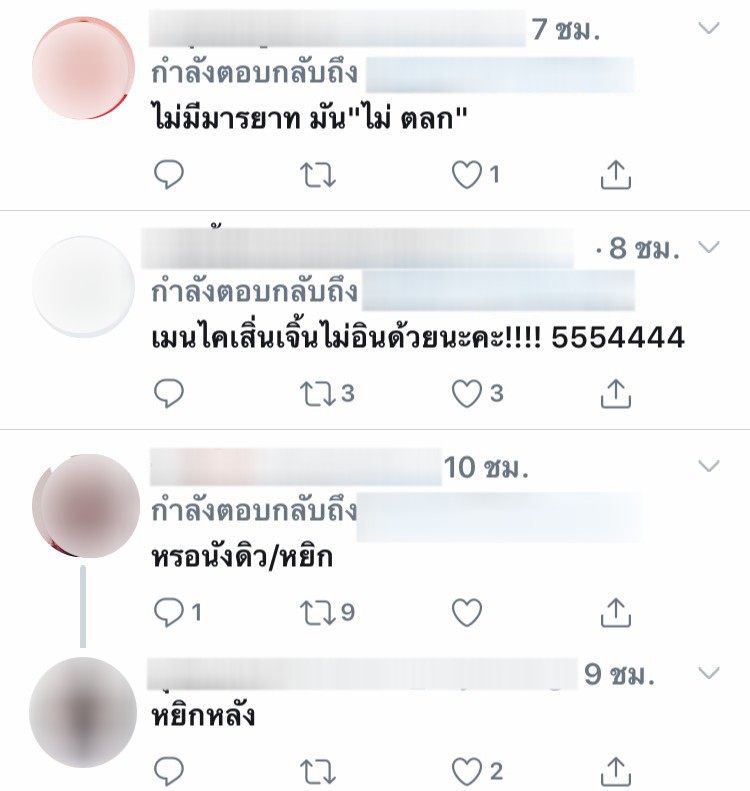Reply to the หยิกหลัง tweet

point(169,770)
